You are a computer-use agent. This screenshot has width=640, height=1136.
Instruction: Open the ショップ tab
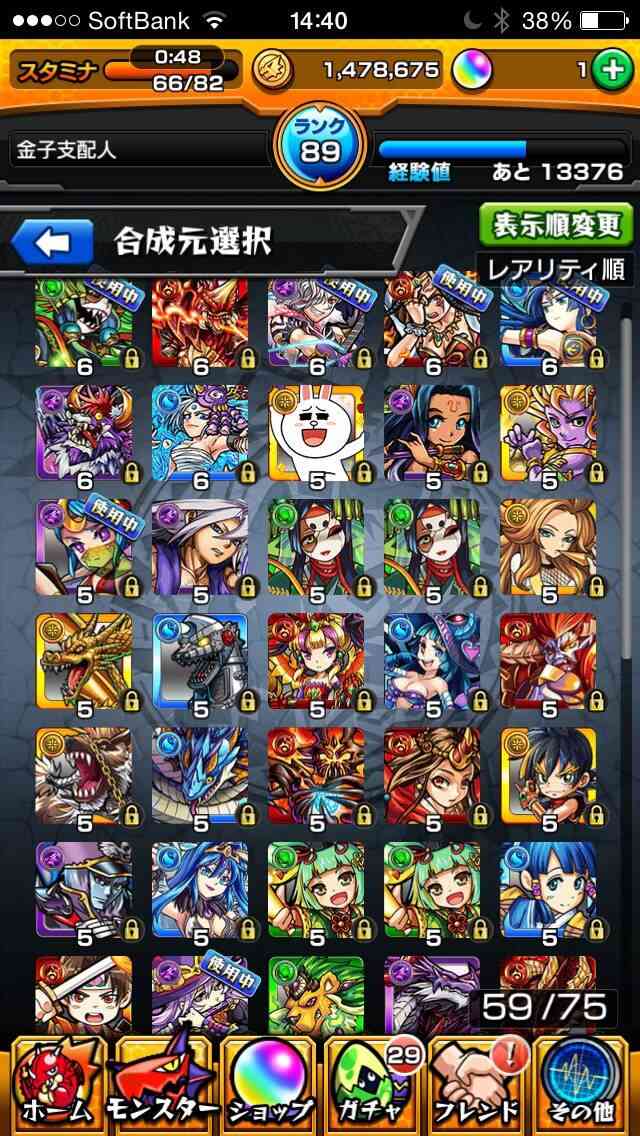coord(268,1085)
